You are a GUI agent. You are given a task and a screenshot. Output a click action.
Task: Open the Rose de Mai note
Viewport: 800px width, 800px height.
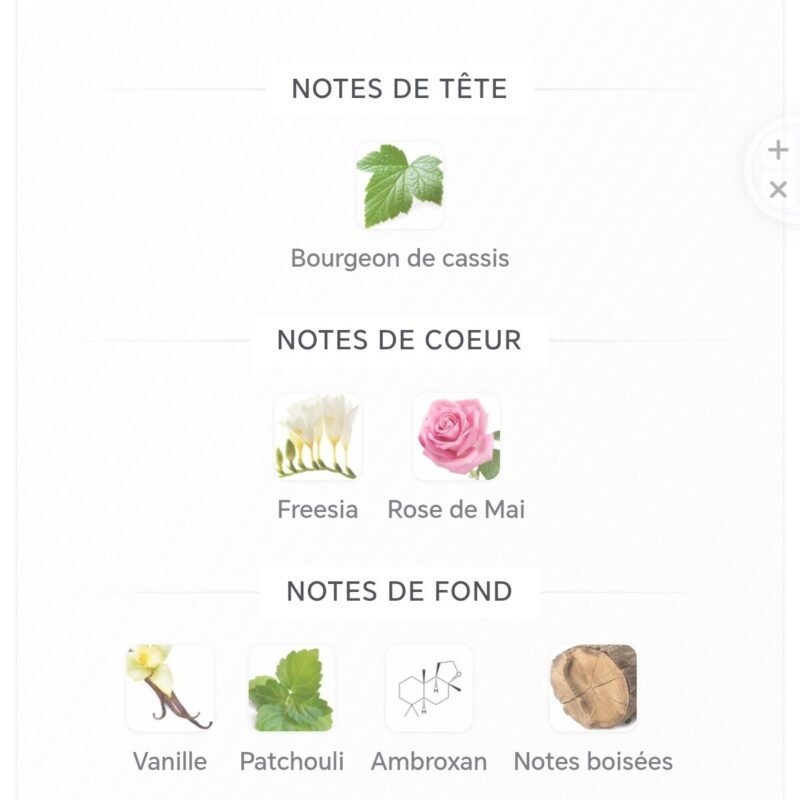pos(456,437)
